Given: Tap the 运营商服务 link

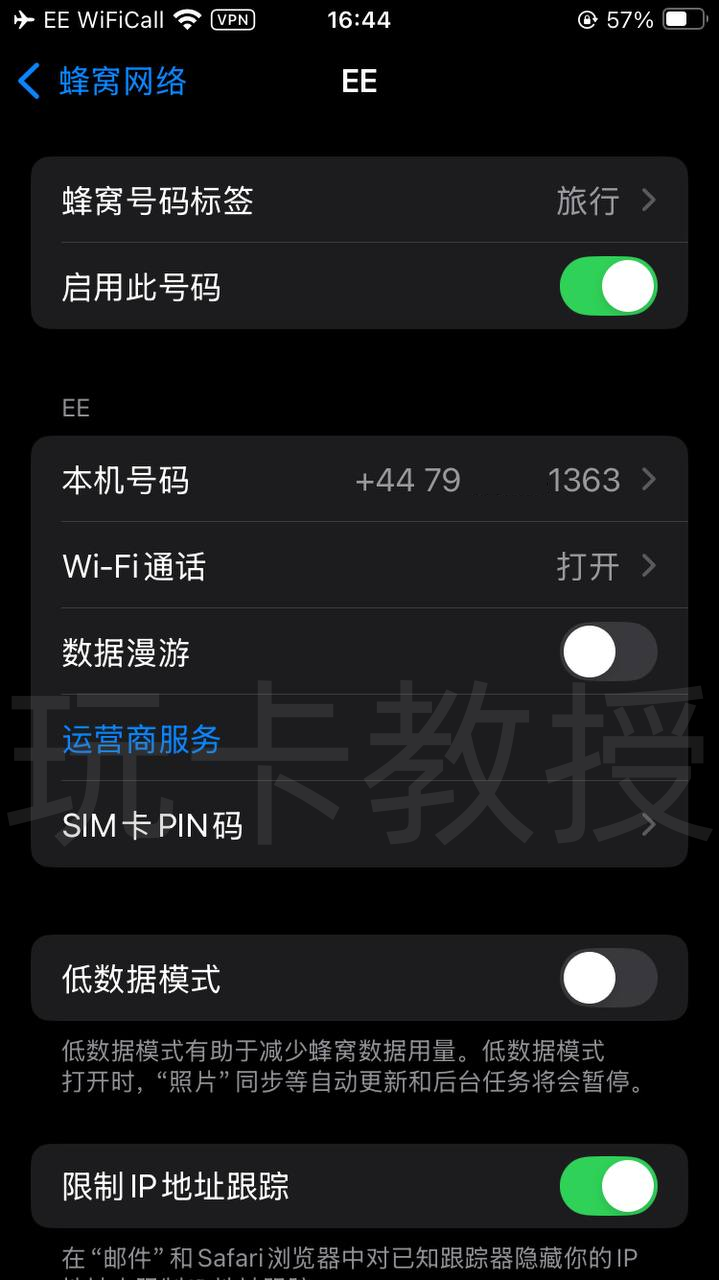Looking at the screenshot, I should (141, 740).
